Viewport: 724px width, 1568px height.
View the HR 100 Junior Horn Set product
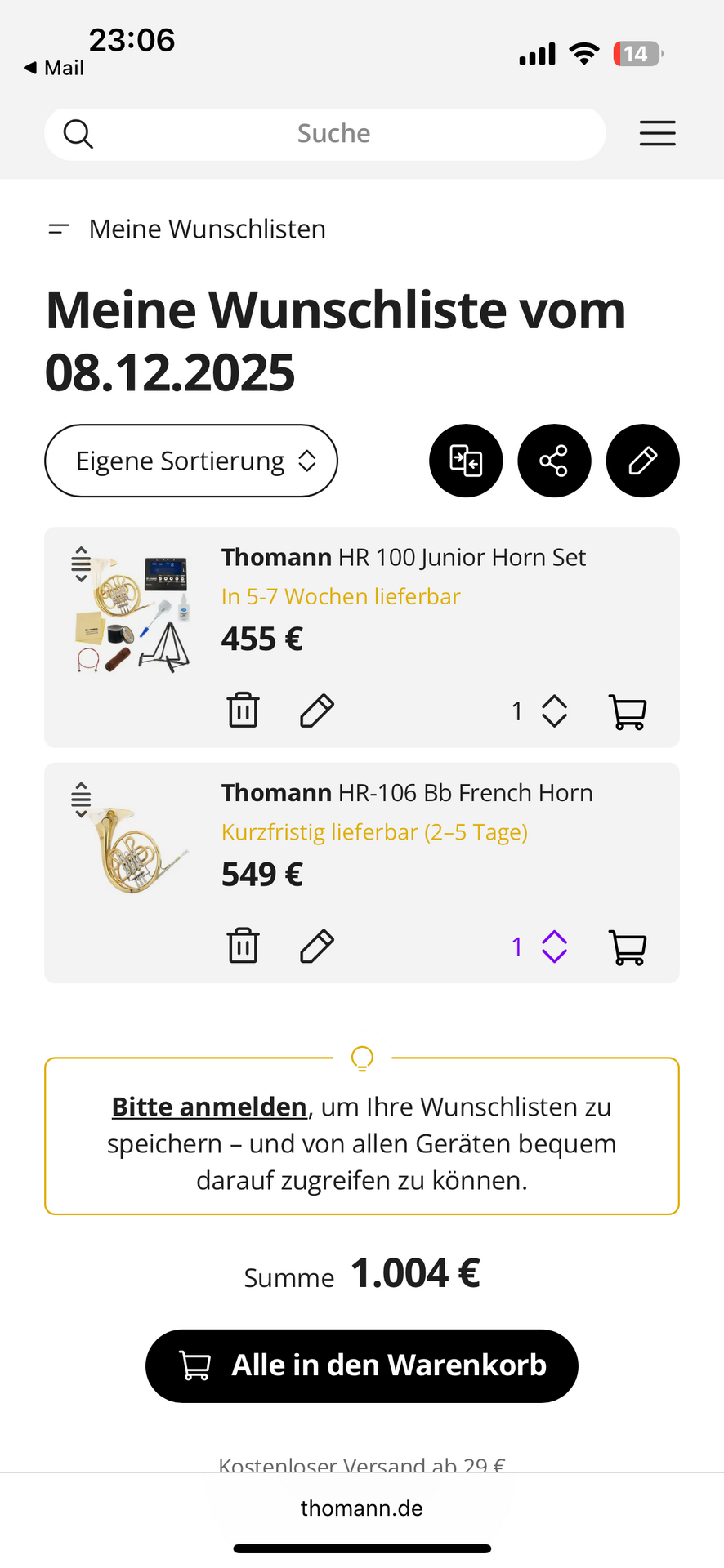click(404, 558)
